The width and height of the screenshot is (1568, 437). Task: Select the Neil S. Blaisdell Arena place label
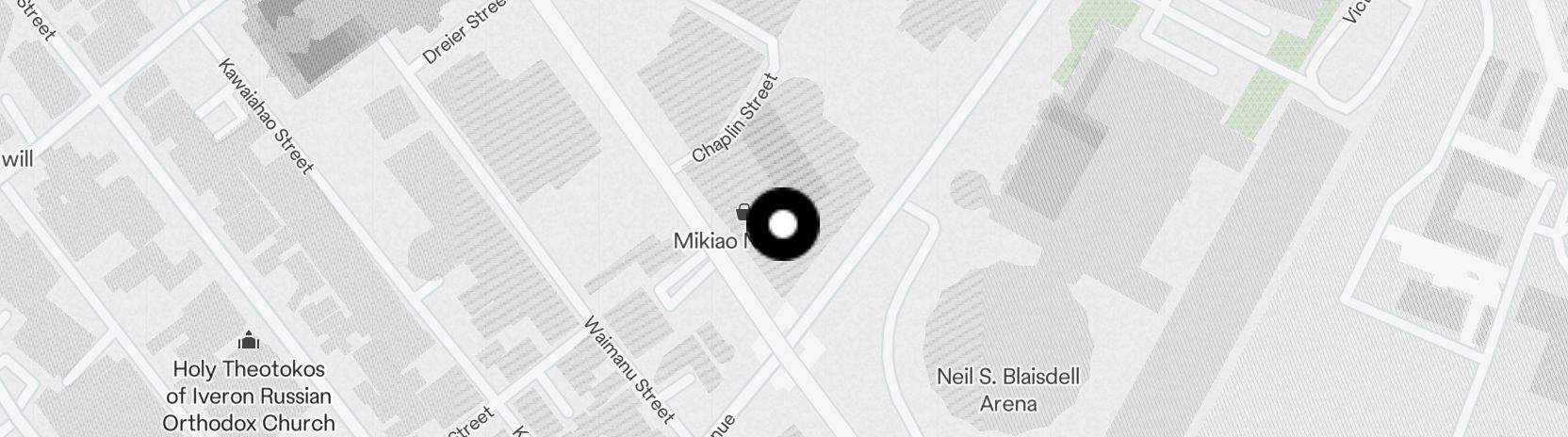(1007, 390)
